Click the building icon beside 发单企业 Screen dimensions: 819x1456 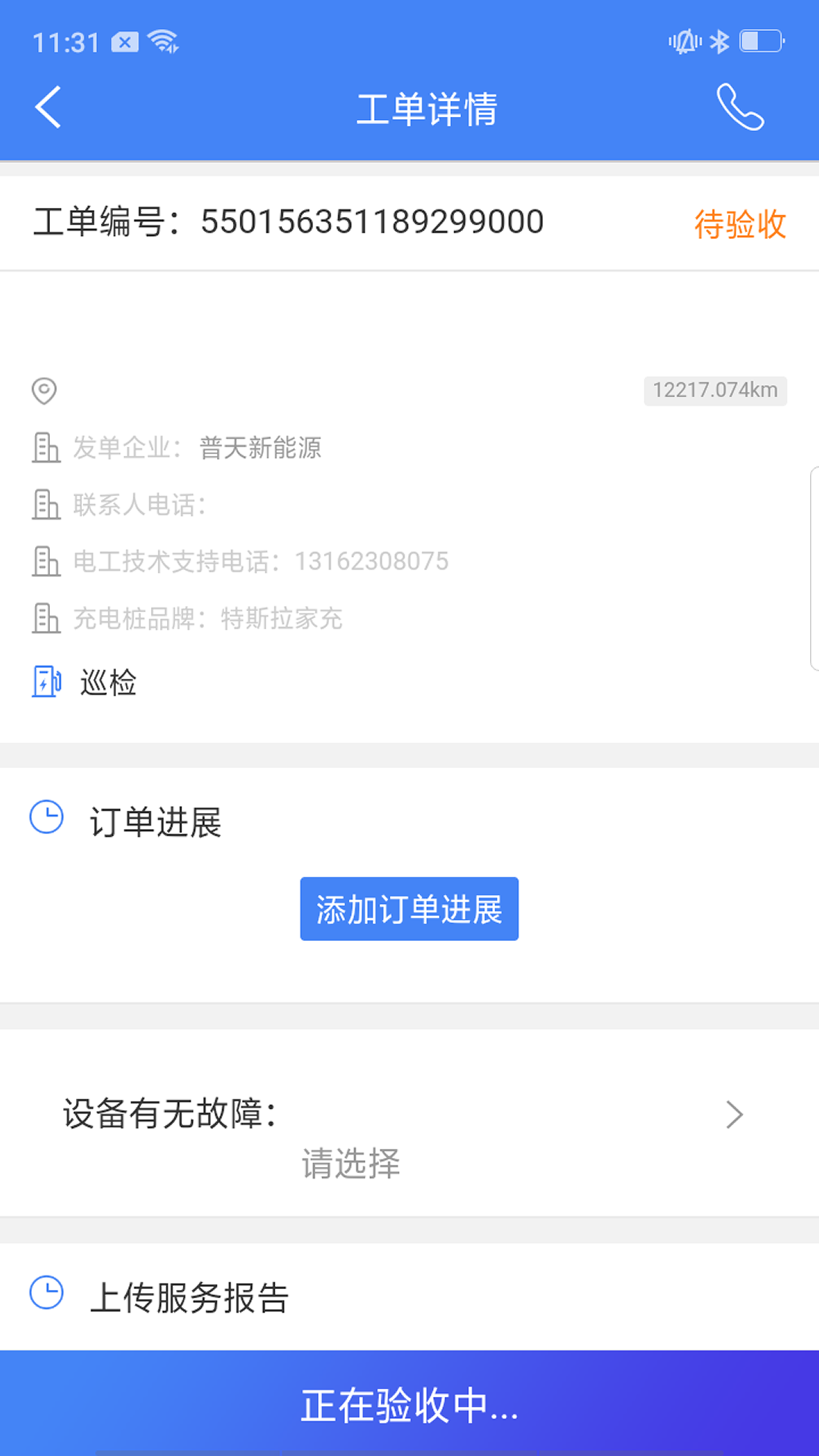(x=46, y=447)
